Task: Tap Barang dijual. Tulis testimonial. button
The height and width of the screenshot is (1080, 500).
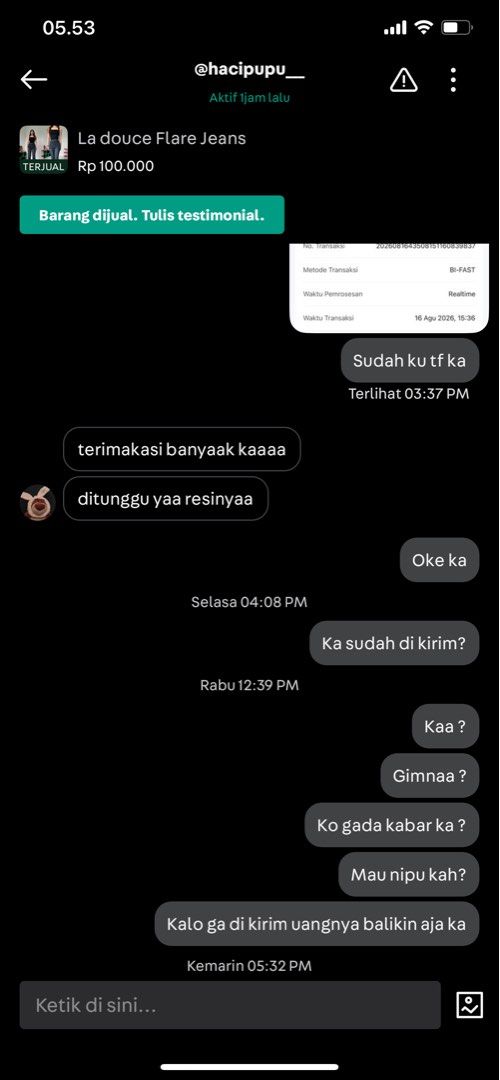Action: point(152,214)
